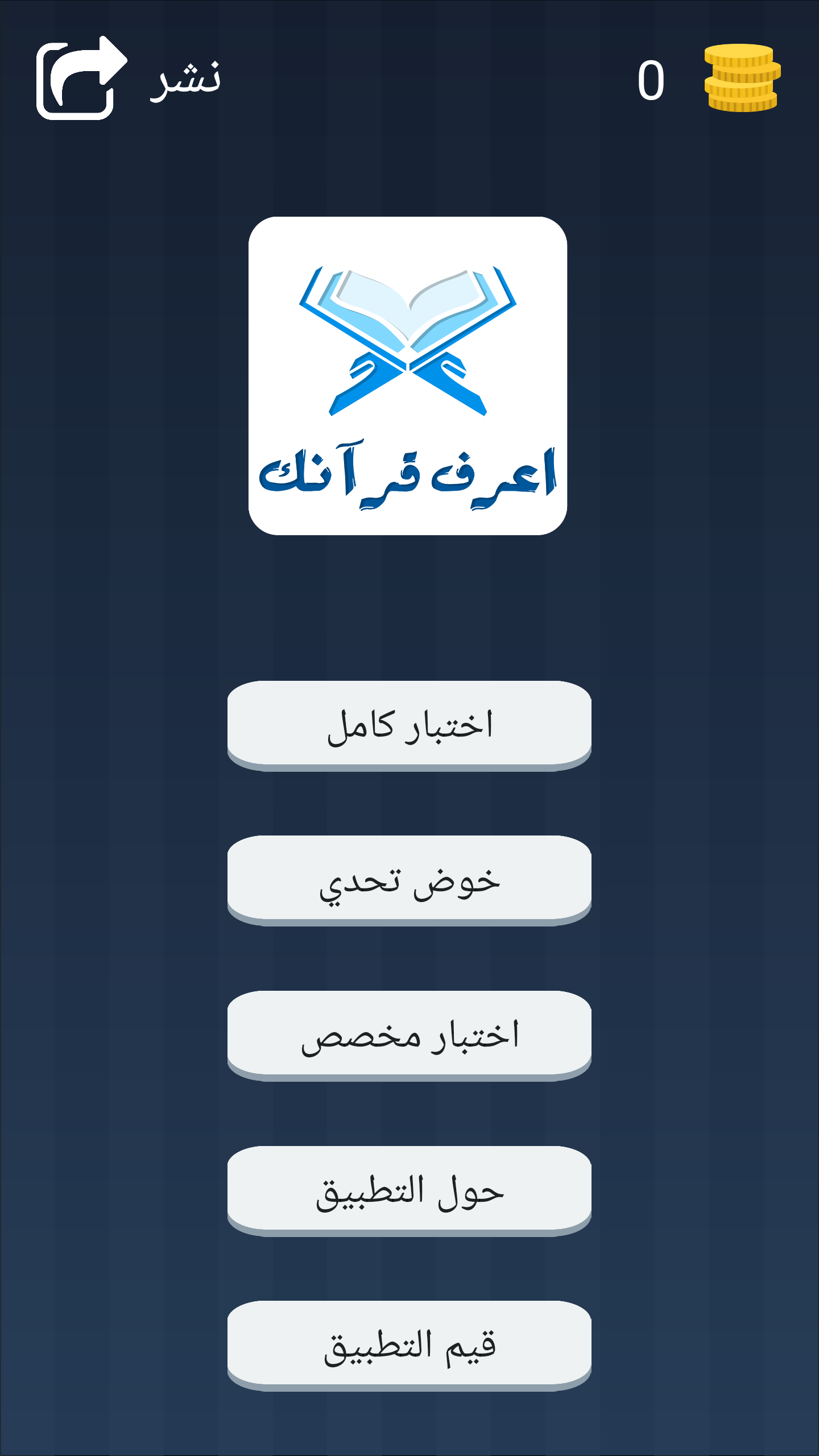Viewport: 819px width, 1456px height.
Task: Tap the share arrow icon (نشر)
Action: point(81,78)
